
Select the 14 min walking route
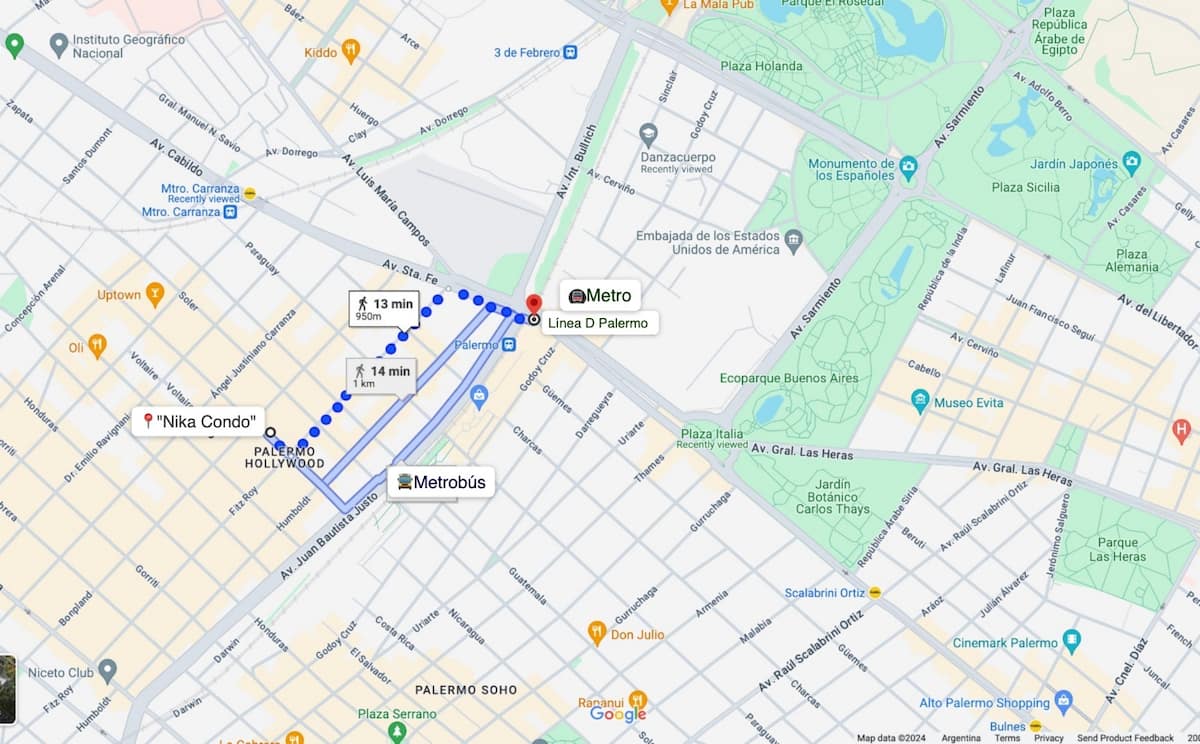[x=378, y=377]
